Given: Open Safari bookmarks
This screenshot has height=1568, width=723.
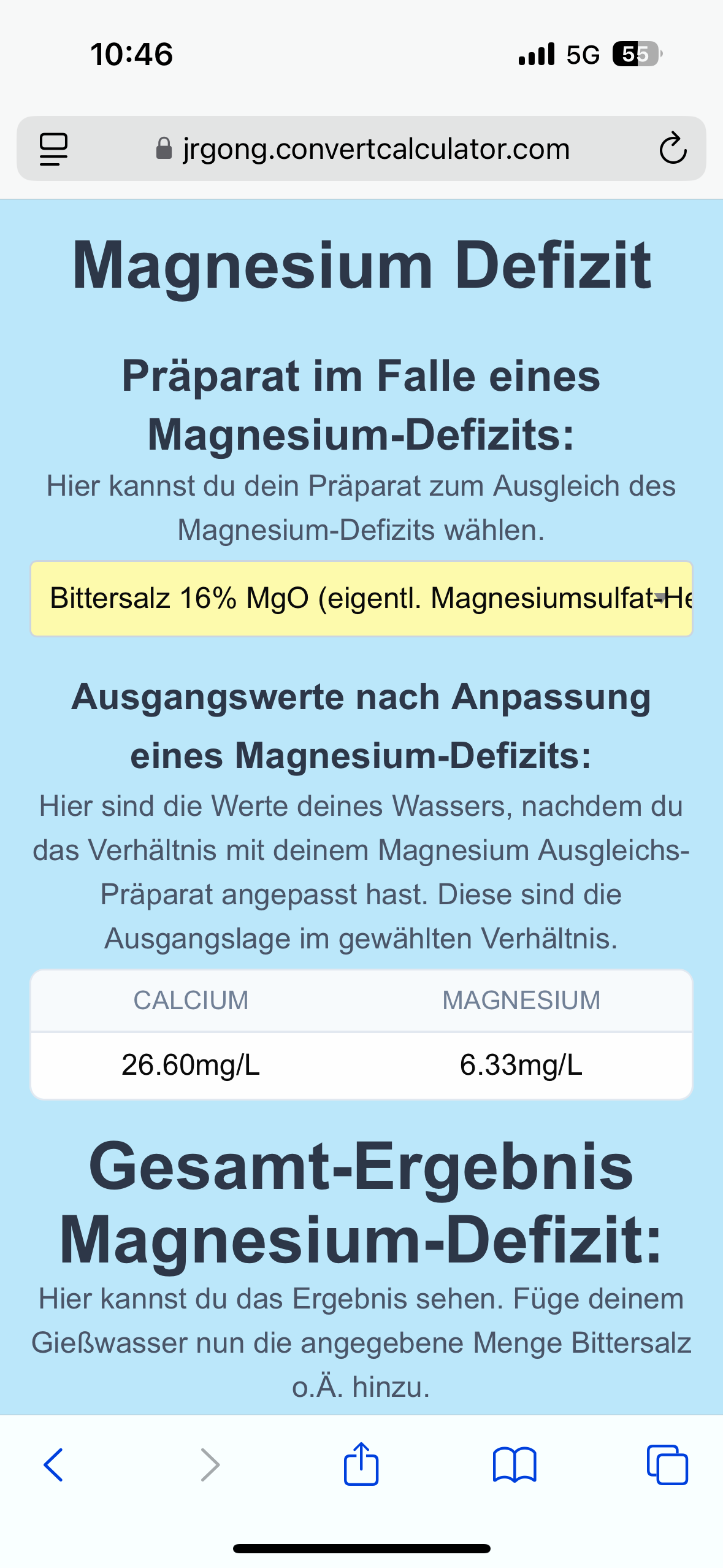Looking at the screenshot, I should point(515,1465).
